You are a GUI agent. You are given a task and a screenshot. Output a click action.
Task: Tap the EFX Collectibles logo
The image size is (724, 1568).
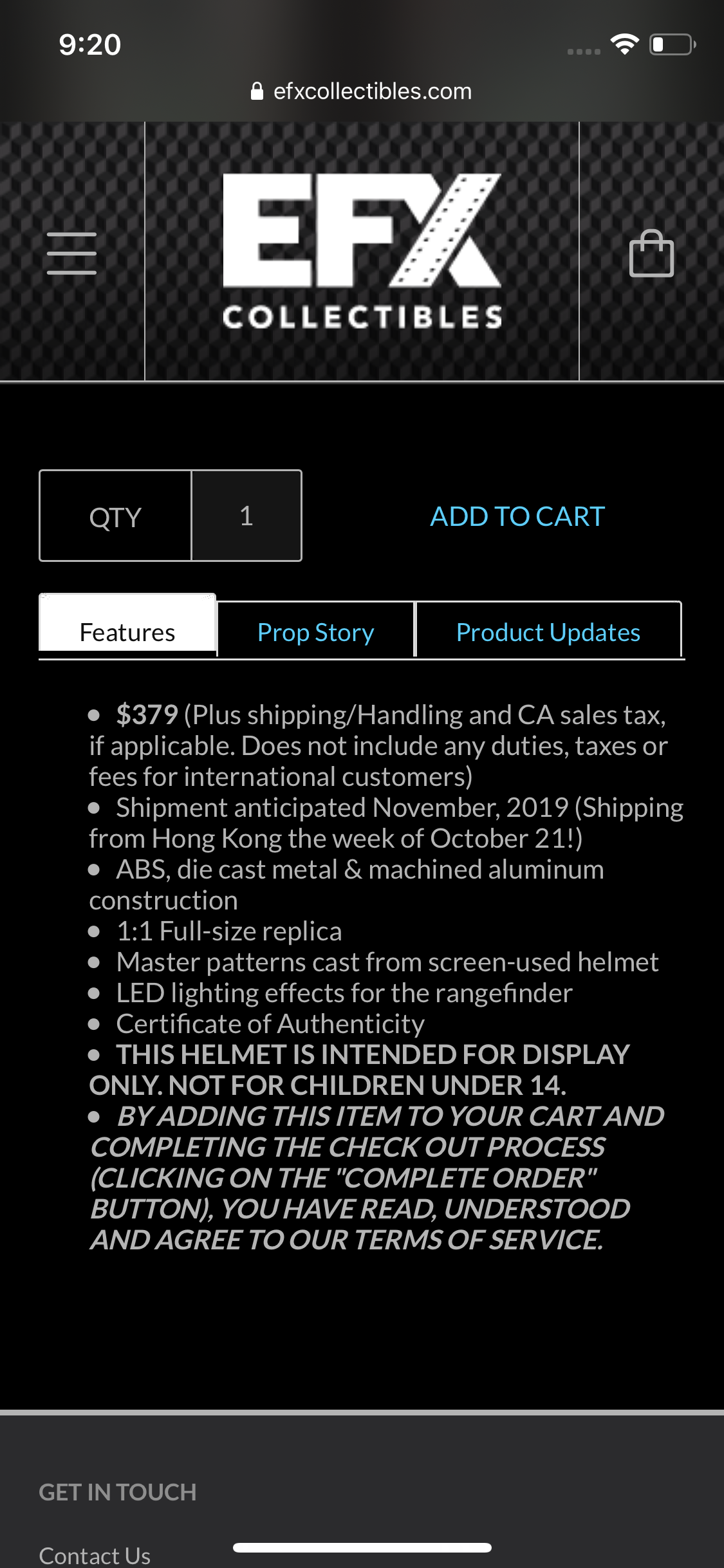click(362, 251)
